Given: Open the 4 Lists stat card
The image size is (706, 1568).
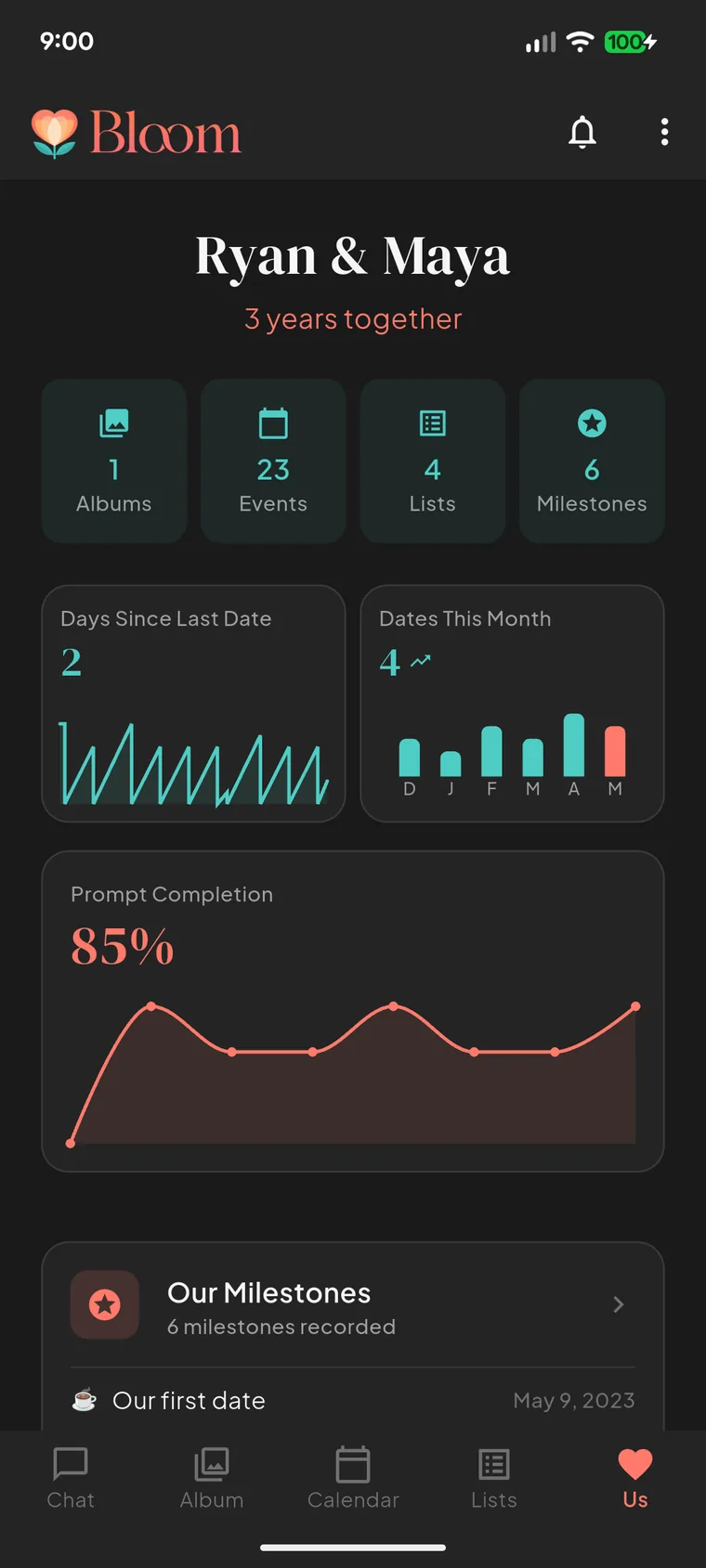Looking at the screenshot, I should 433,460.
